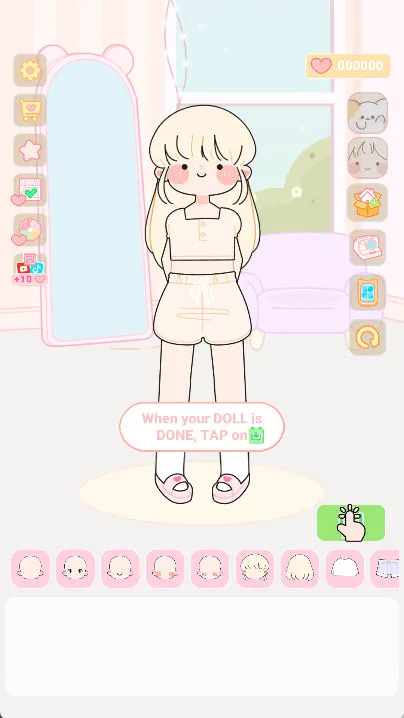Viewport: 404px width, 718px height.
Task: Open the shop cart icon
Action: point(30,110)
